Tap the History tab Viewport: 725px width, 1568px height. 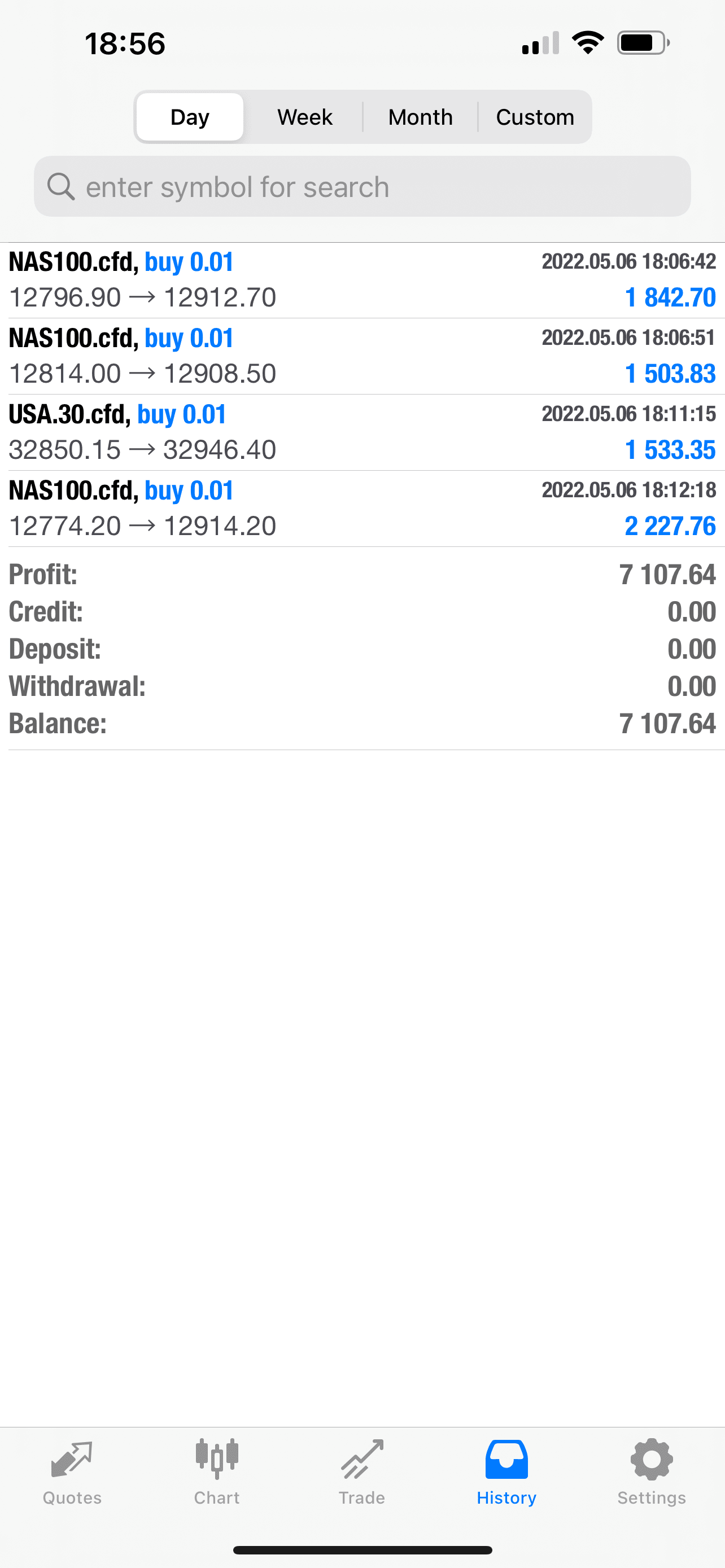506,1472
